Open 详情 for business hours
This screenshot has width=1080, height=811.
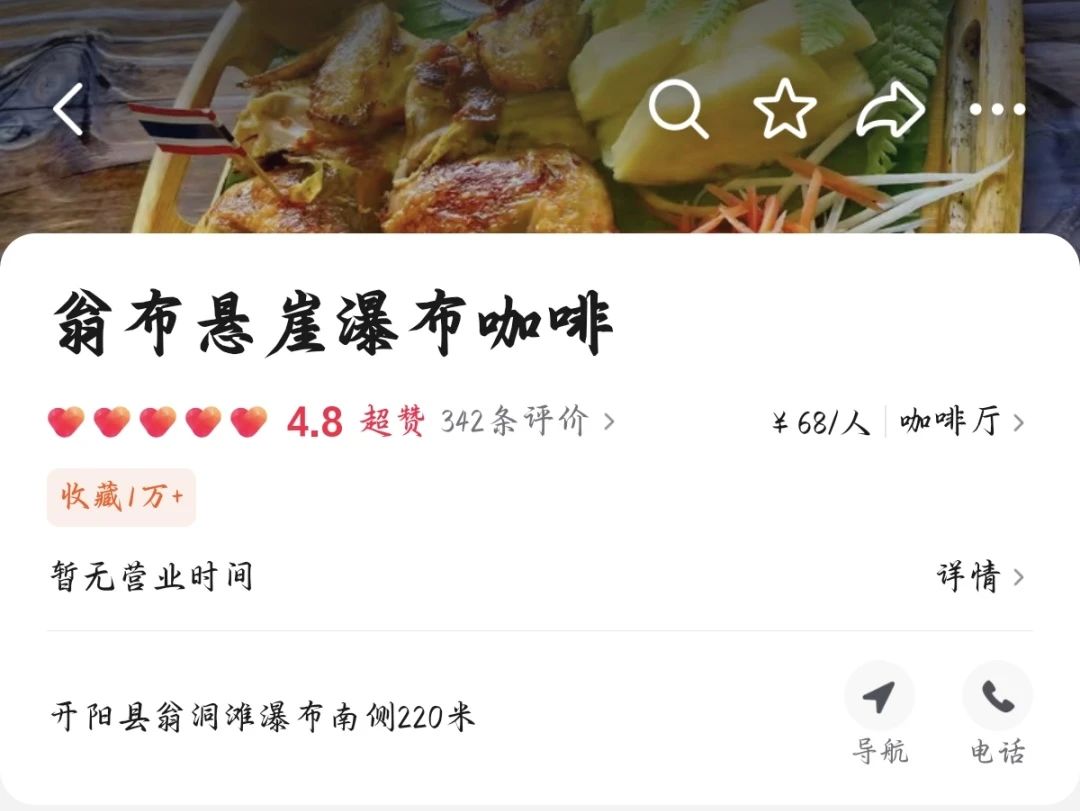[980, 577]
